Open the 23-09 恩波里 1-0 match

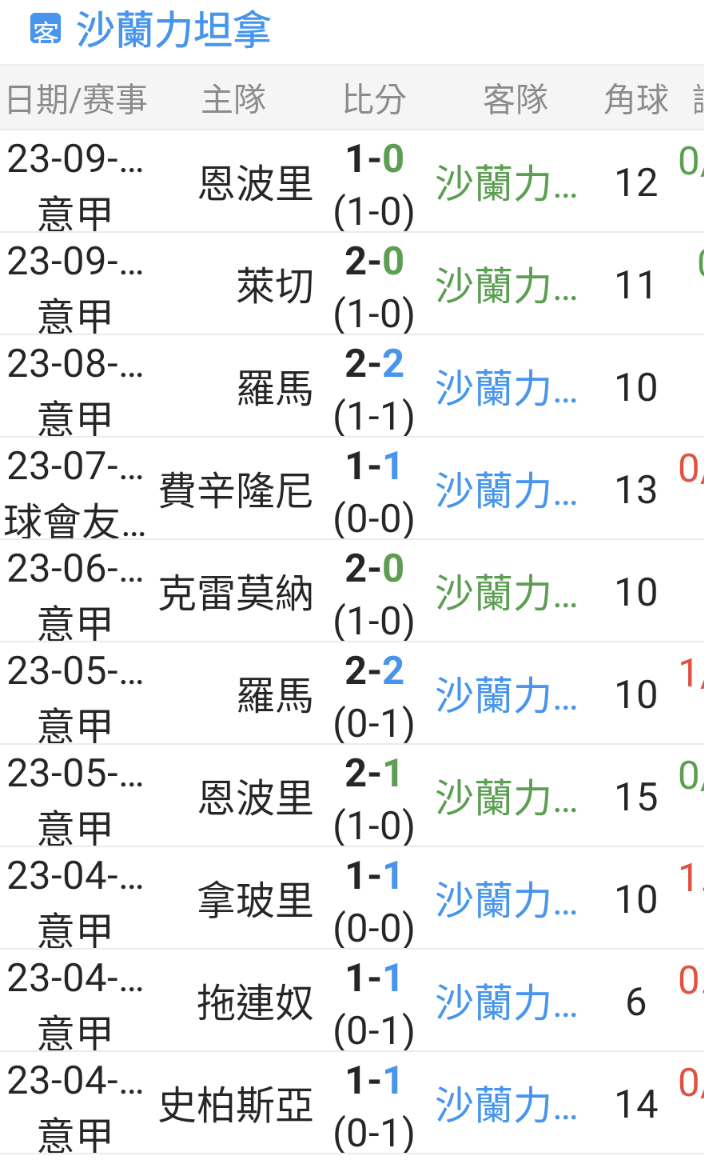[x=352, y=183]
